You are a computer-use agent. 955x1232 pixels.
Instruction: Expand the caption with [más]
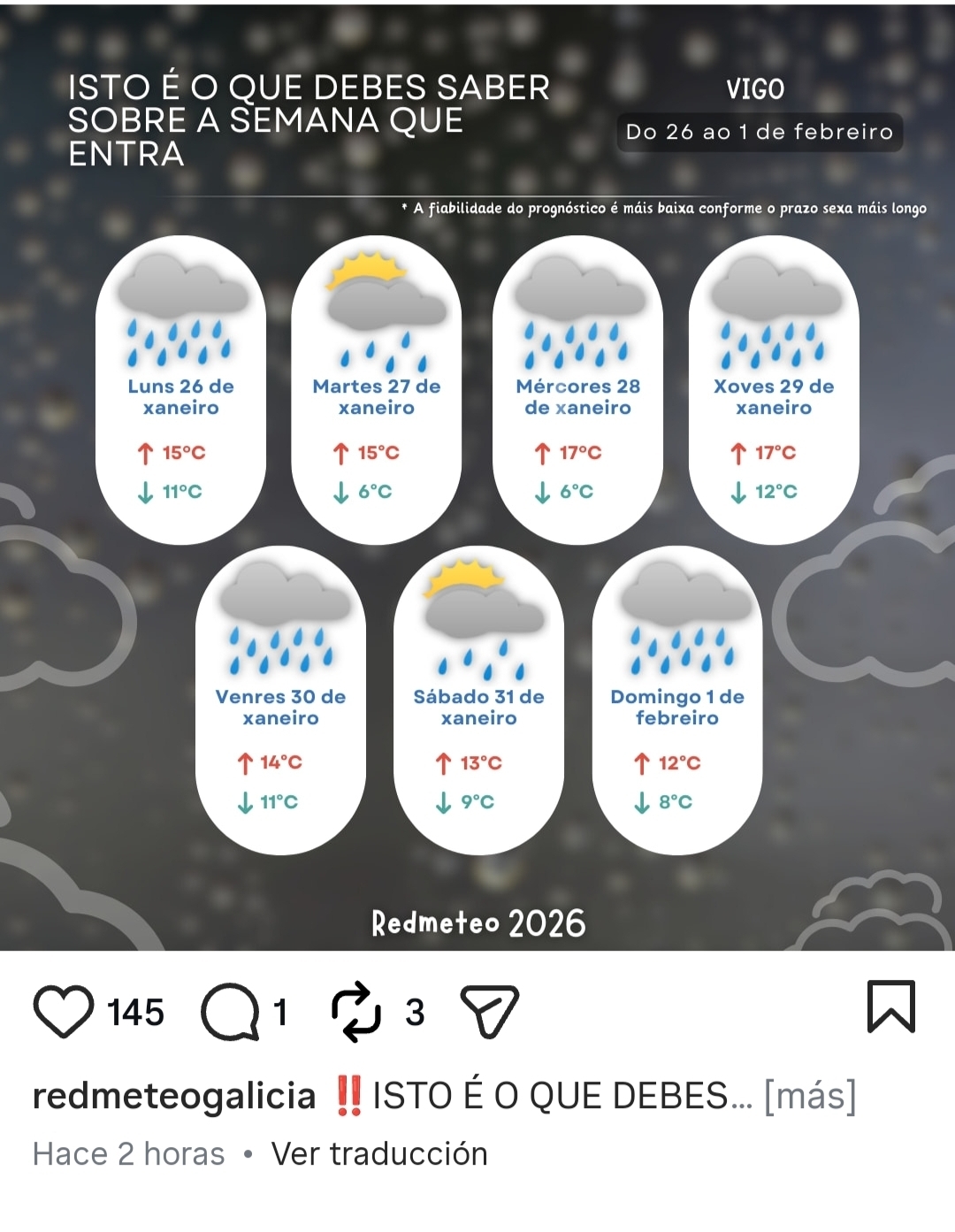(x=809, y=1096)
